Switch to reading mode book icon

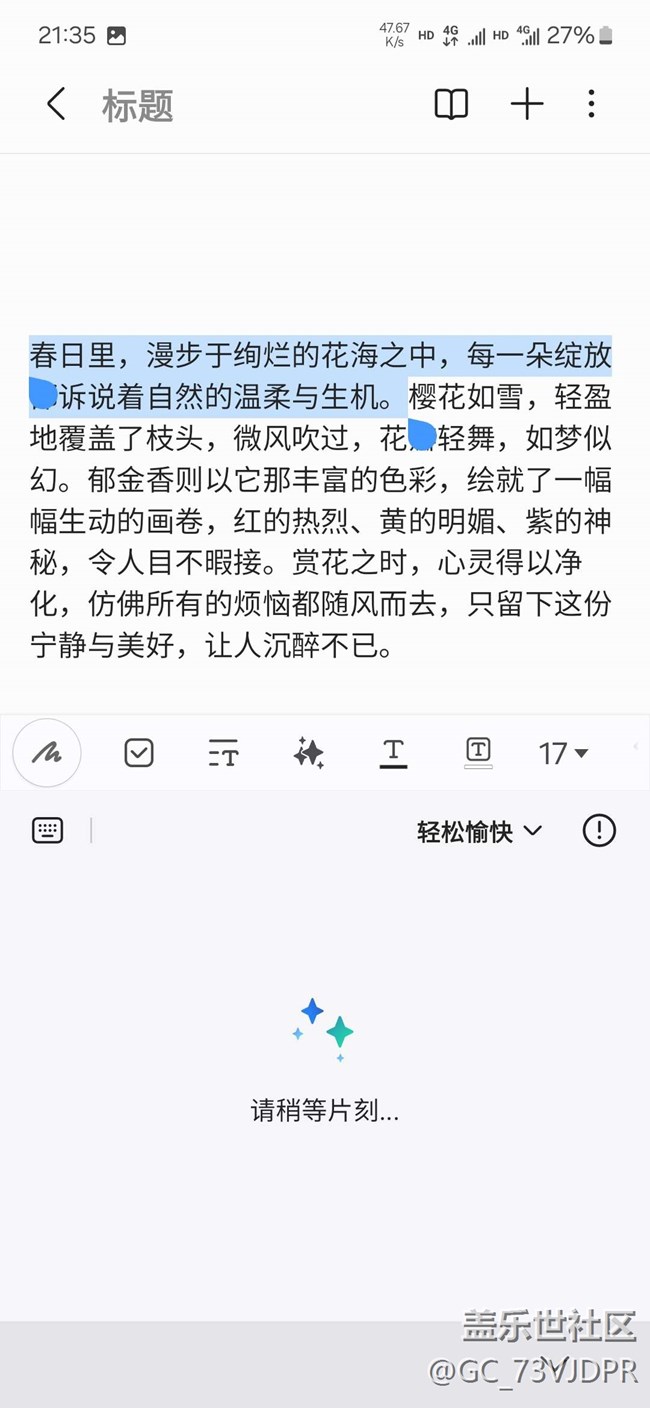tap(451, 104)
